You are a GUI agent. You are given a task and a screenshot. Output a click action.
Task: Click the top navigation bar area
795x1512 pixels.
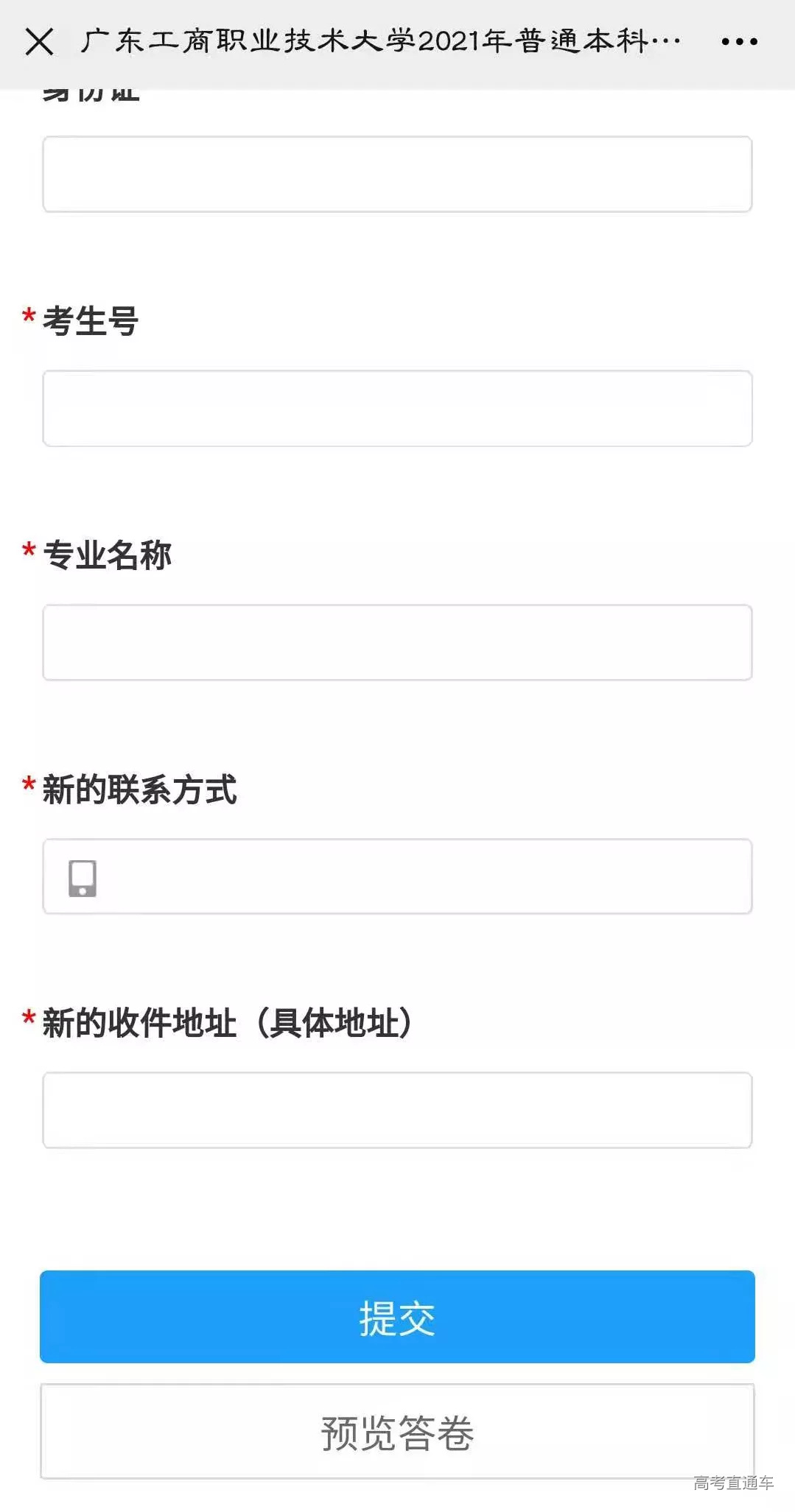[x=398, y=42]
